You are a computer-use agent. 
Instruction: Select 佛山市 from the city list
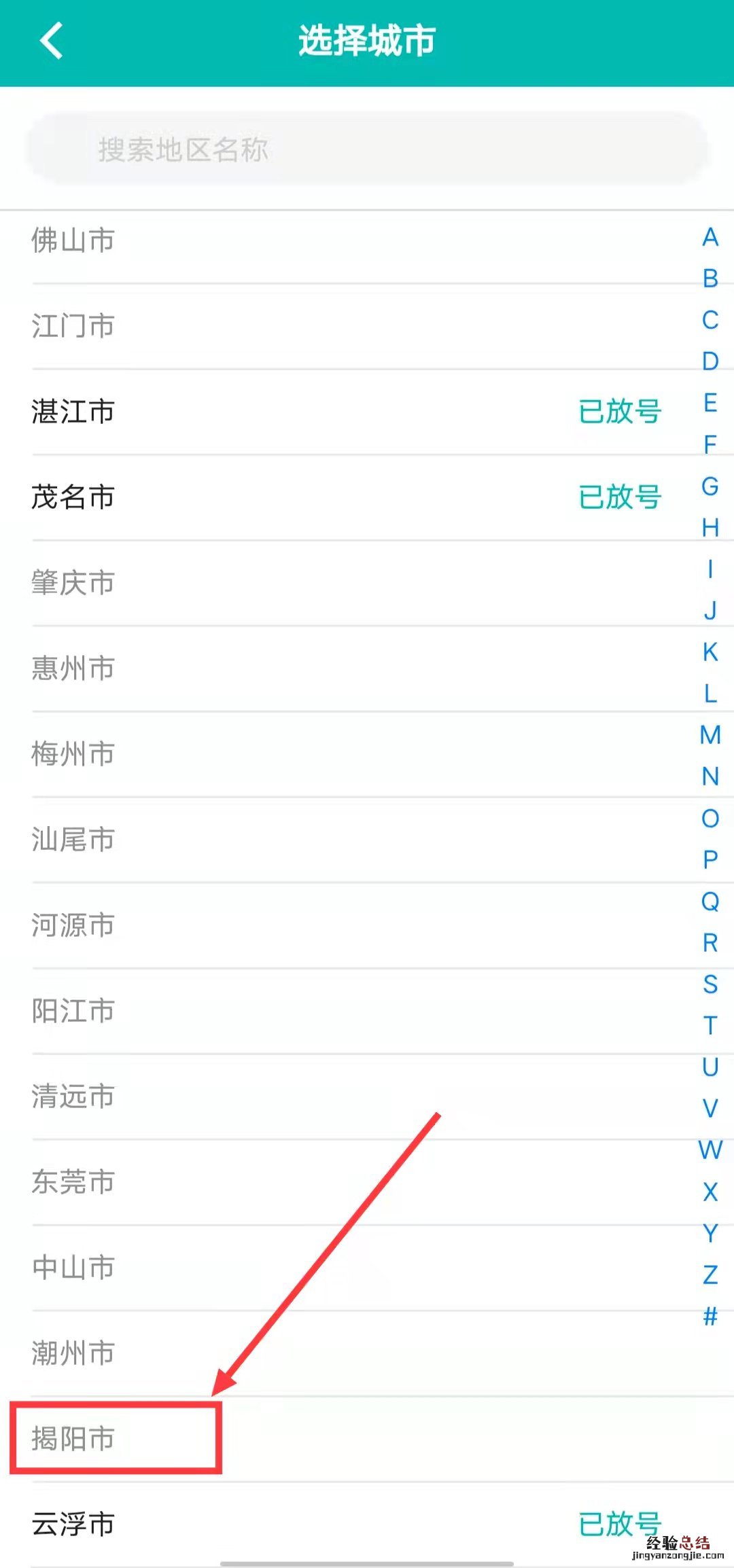click(73, 241)
